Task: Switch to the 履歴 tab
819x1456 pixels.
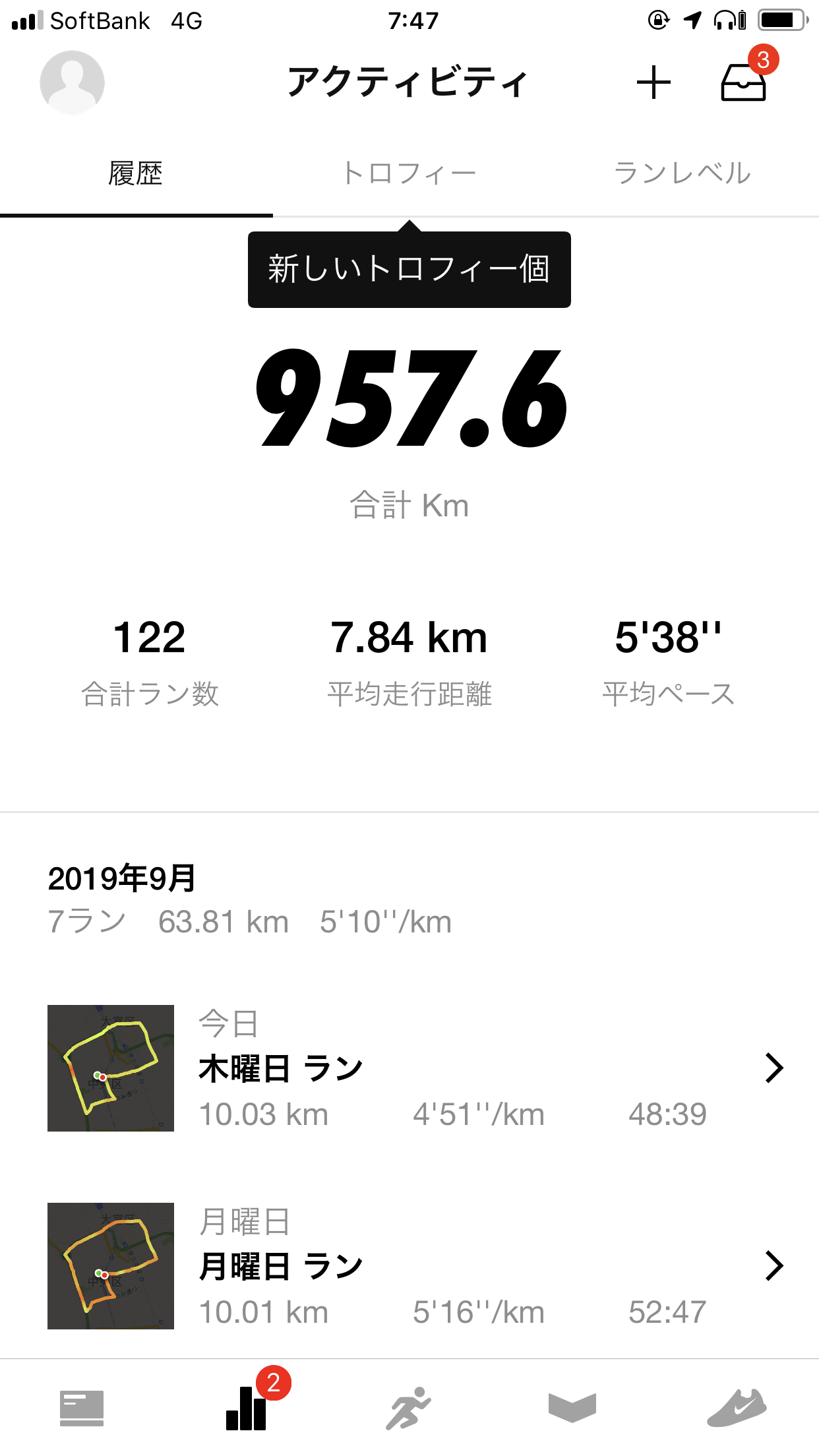Action: pyautogui.click(x=136, y=174)
